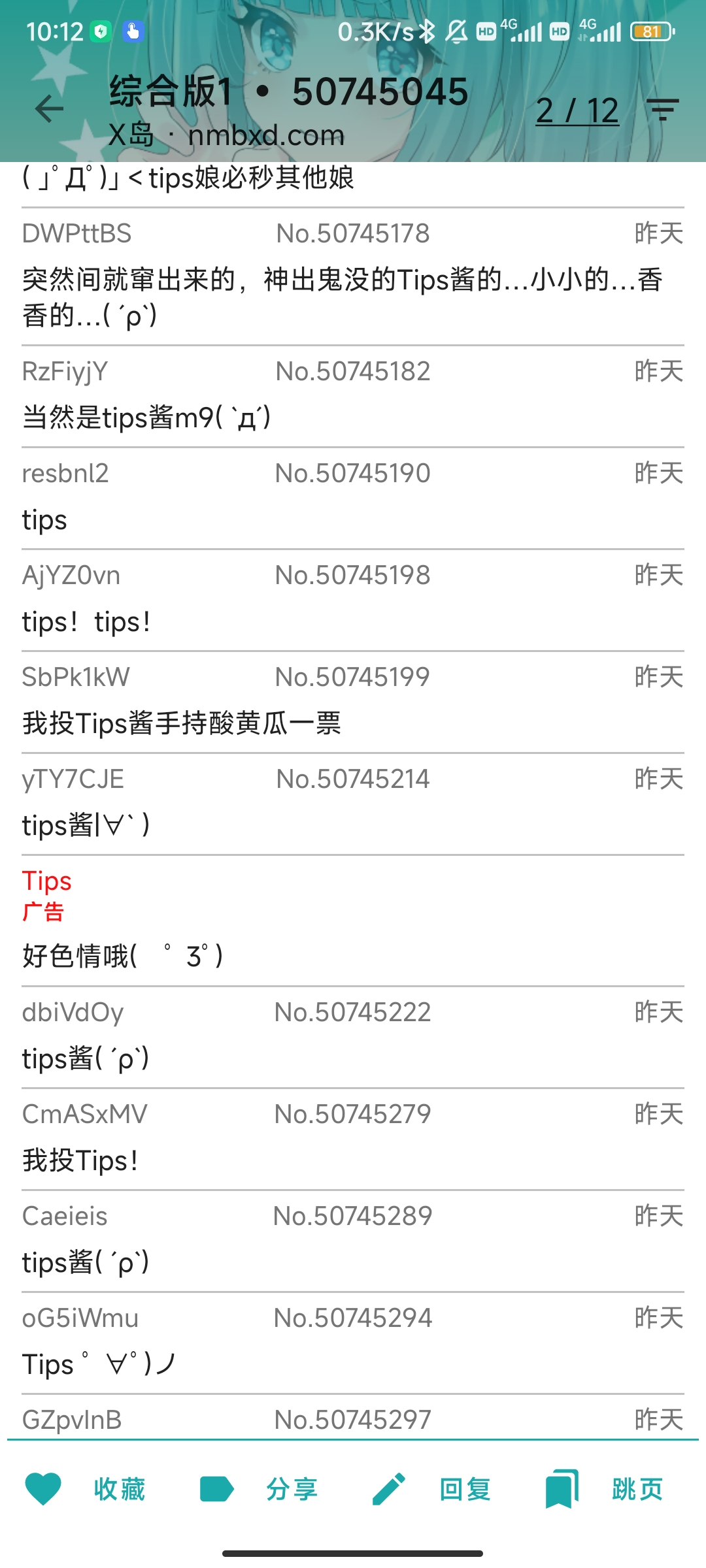Select reply No.50745214 from yTY7CJE
Viewport: 706px width, 1568px height.
click(353, 805)
